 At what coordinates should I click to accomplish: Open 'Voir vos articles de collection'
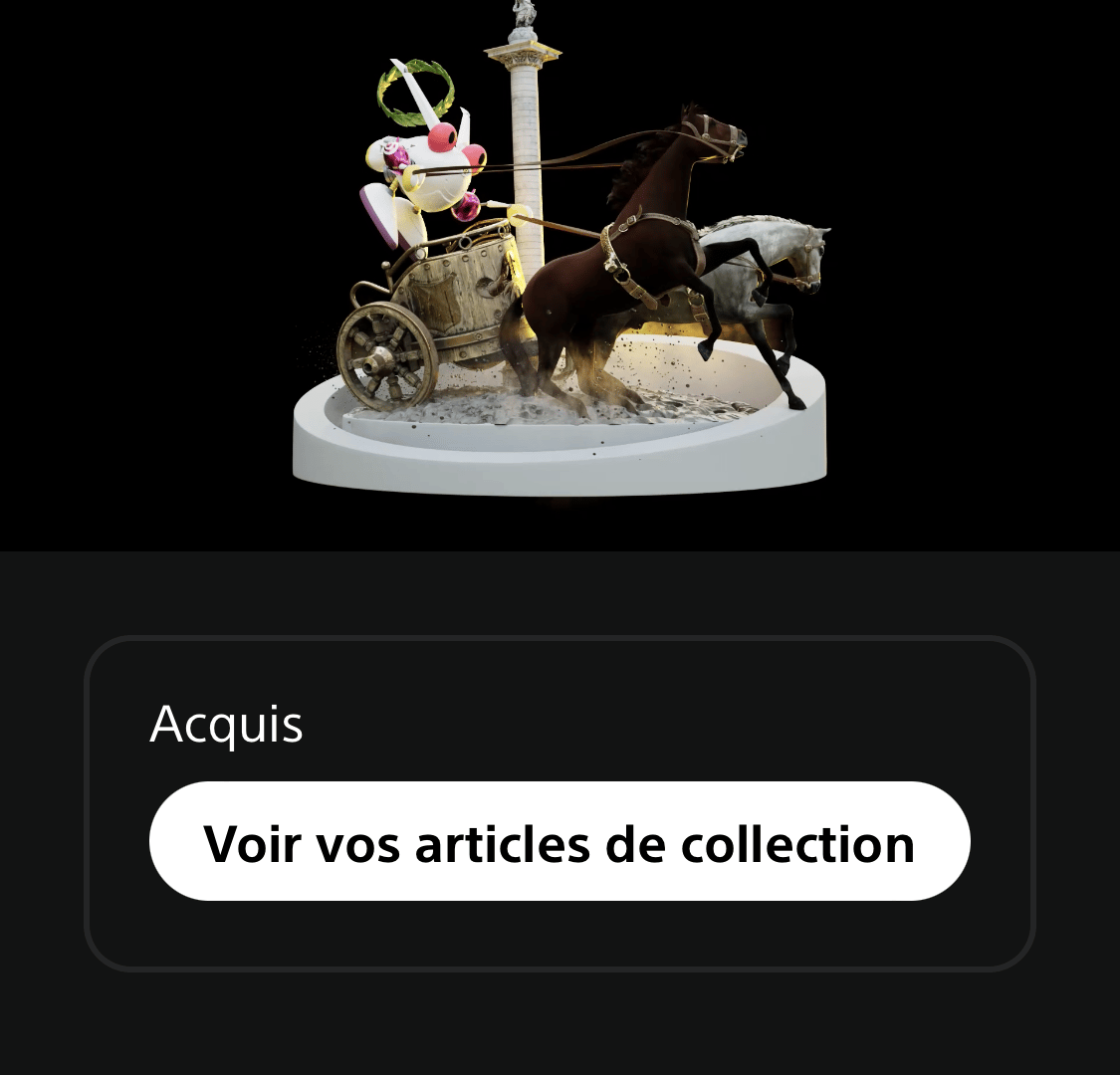560,842
